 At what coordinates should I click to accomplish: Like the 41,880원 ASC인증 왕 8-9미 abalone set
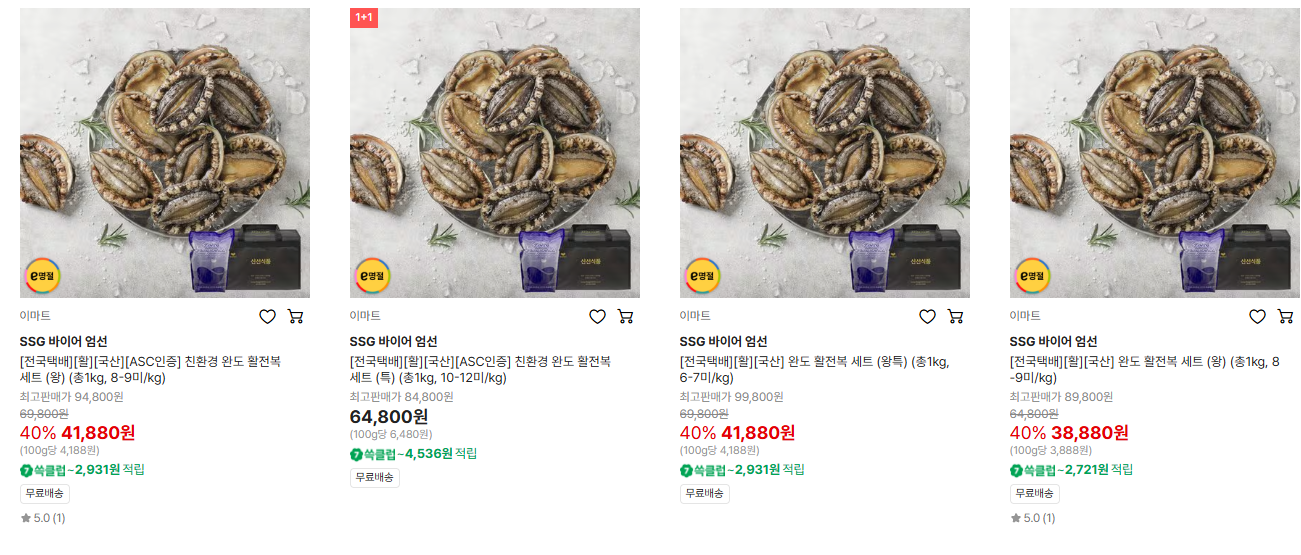tap(267, 316)
